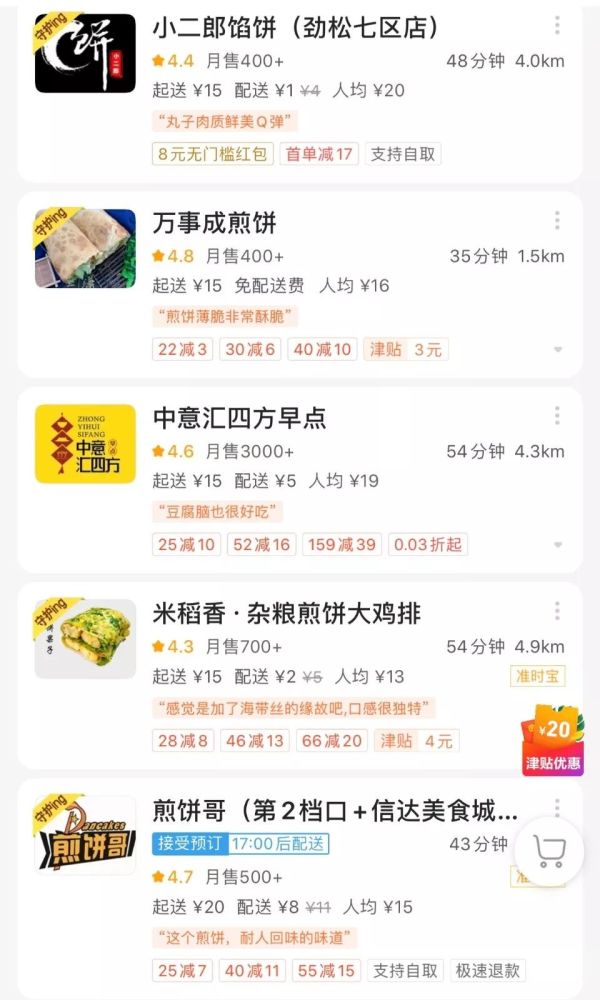Open overflow menu for 米稻香·杂粮煎饼大鸡排
This screenshot has width=600, height=1000.
pyautogui.click(x=557, y=611)
